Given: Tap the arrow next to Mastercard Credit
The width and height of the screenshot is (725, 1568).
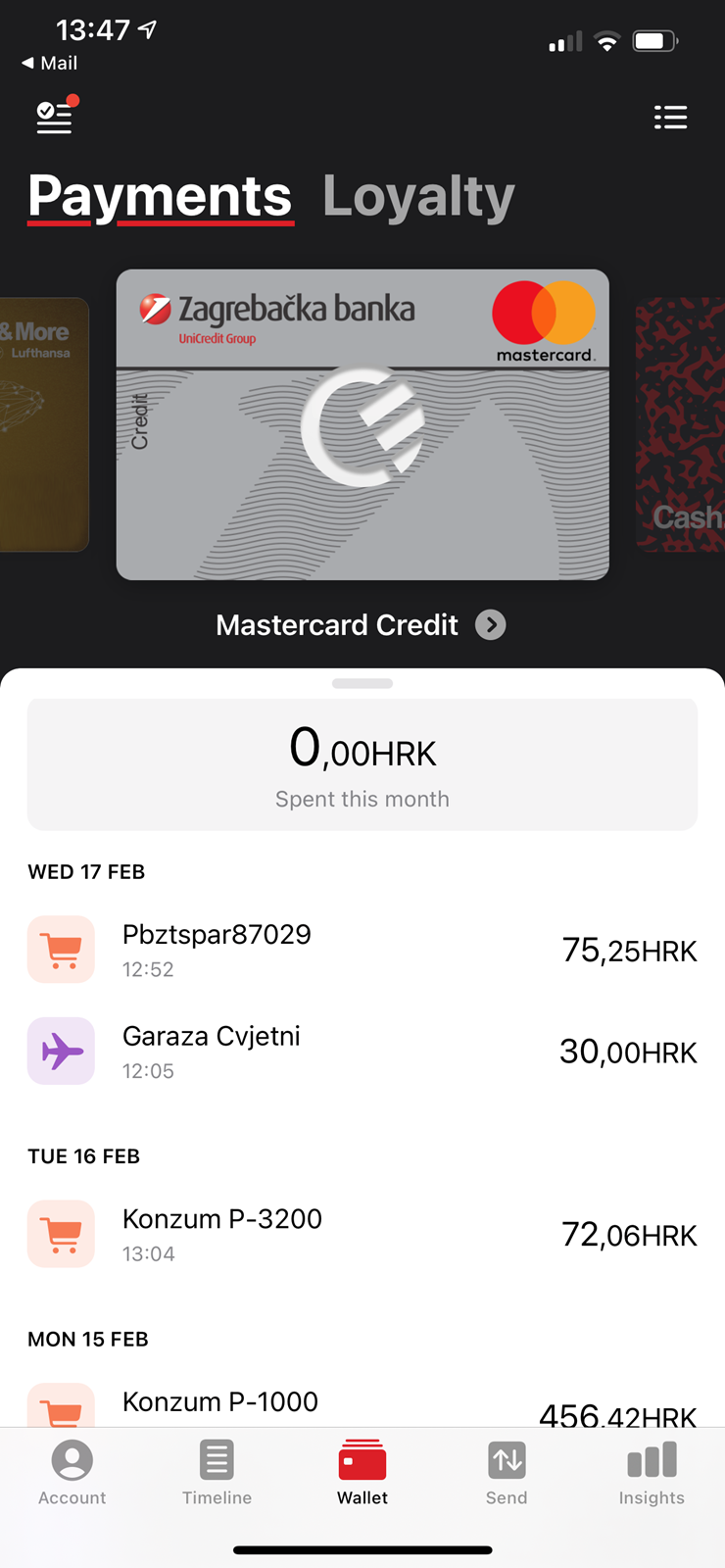Looking at the screenshot, I should tap(491, 624).
